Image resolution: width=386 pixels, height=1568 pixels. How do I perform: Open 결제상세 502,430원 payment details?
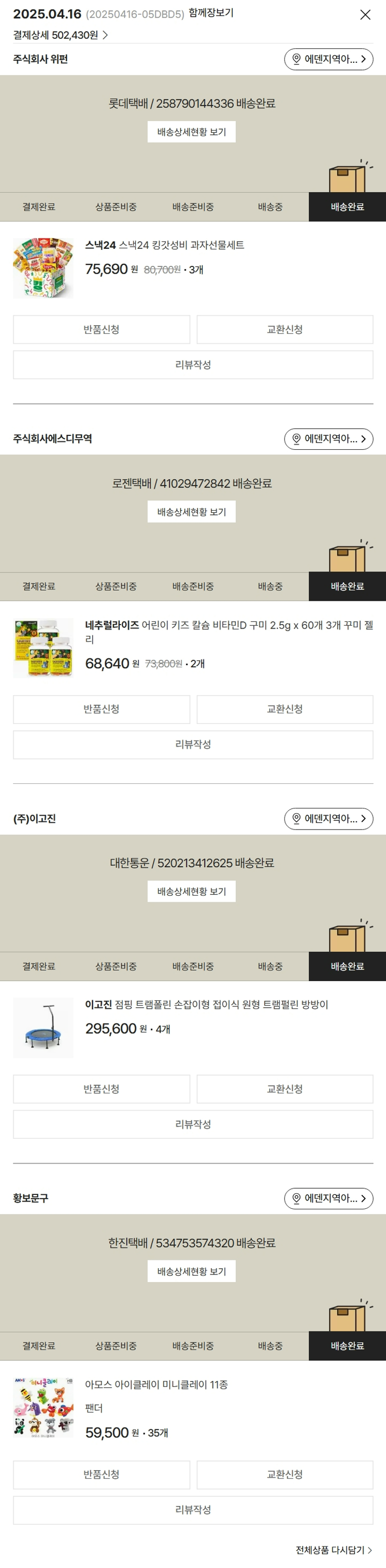(60, 36)
